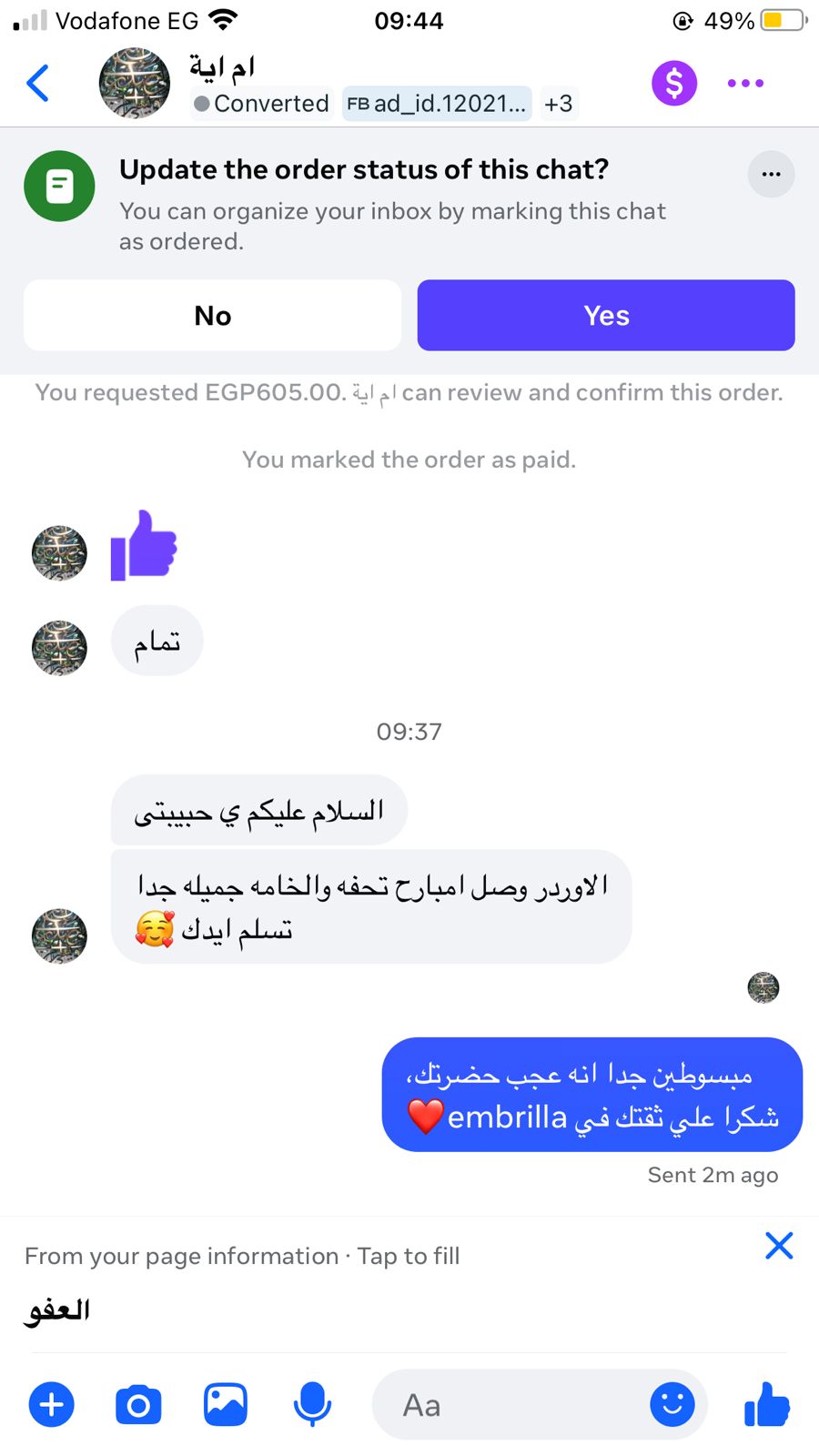Open ام اية profile photo in header
819x1456 pixels.
tap(134, 83)
